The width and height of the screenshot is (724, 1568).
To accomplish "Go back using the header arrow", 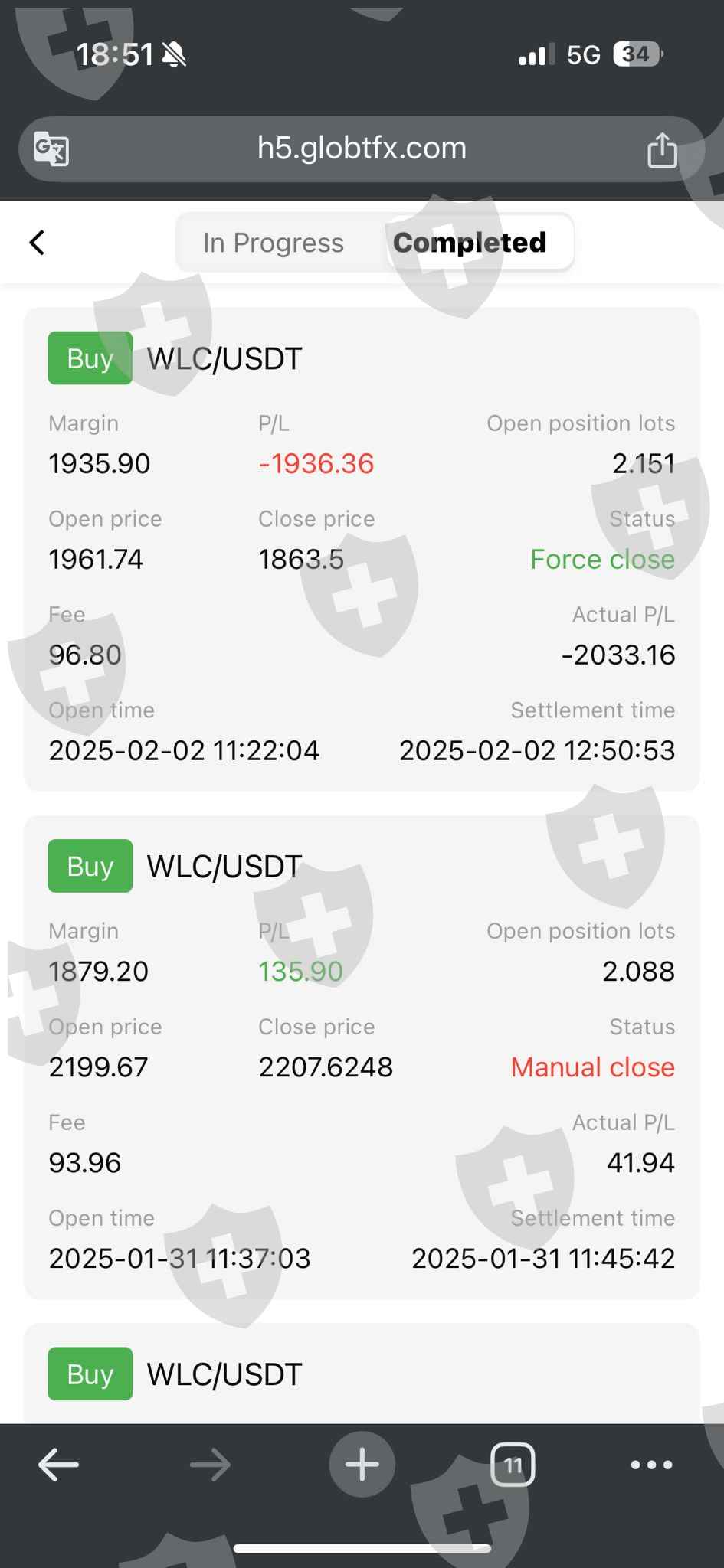I will click(37, 243).
